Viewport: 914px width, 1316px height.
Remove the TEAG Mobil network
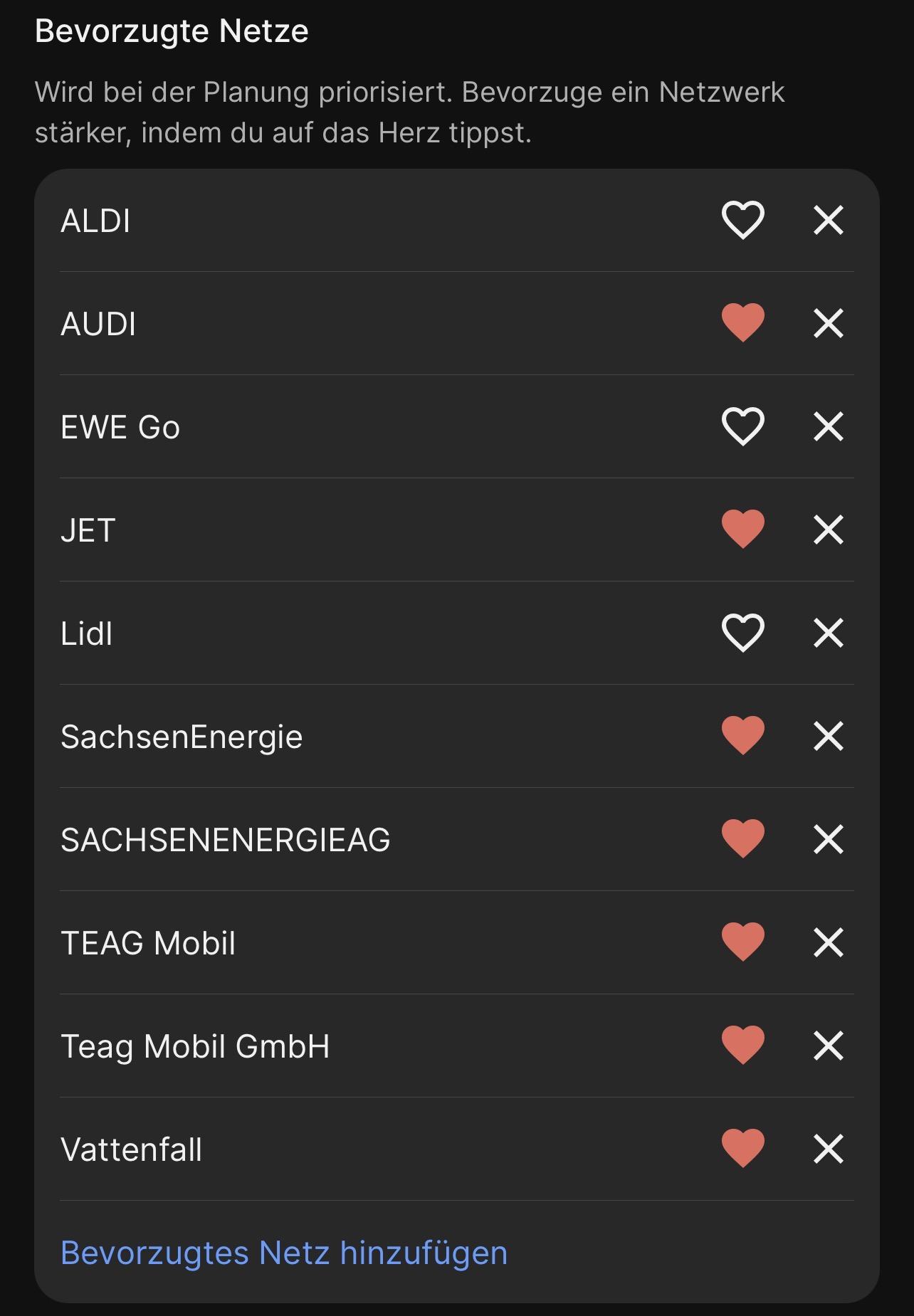(828, 942)
